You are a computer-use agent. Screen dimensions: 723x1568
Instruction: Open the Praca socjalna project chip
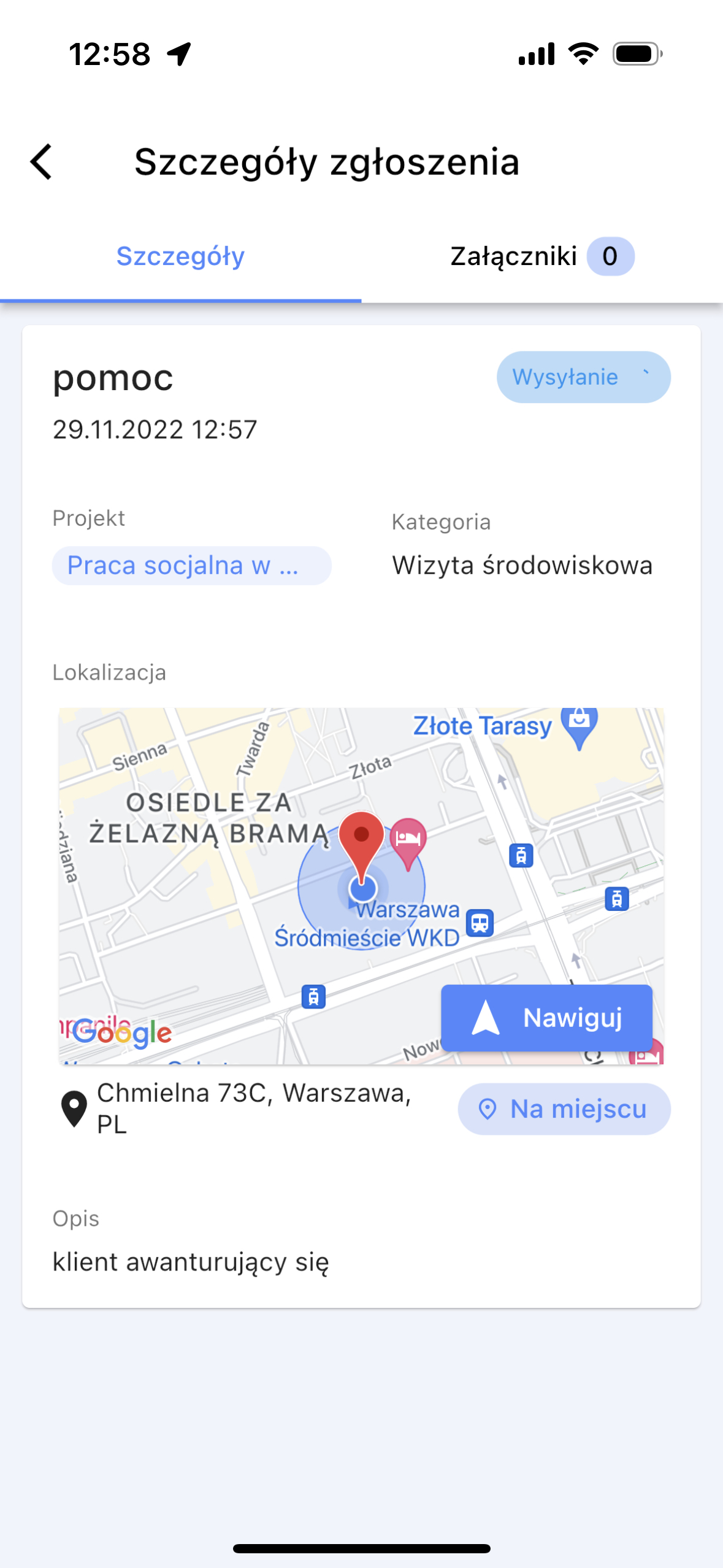pyautogui.click(x=191, y=565)
